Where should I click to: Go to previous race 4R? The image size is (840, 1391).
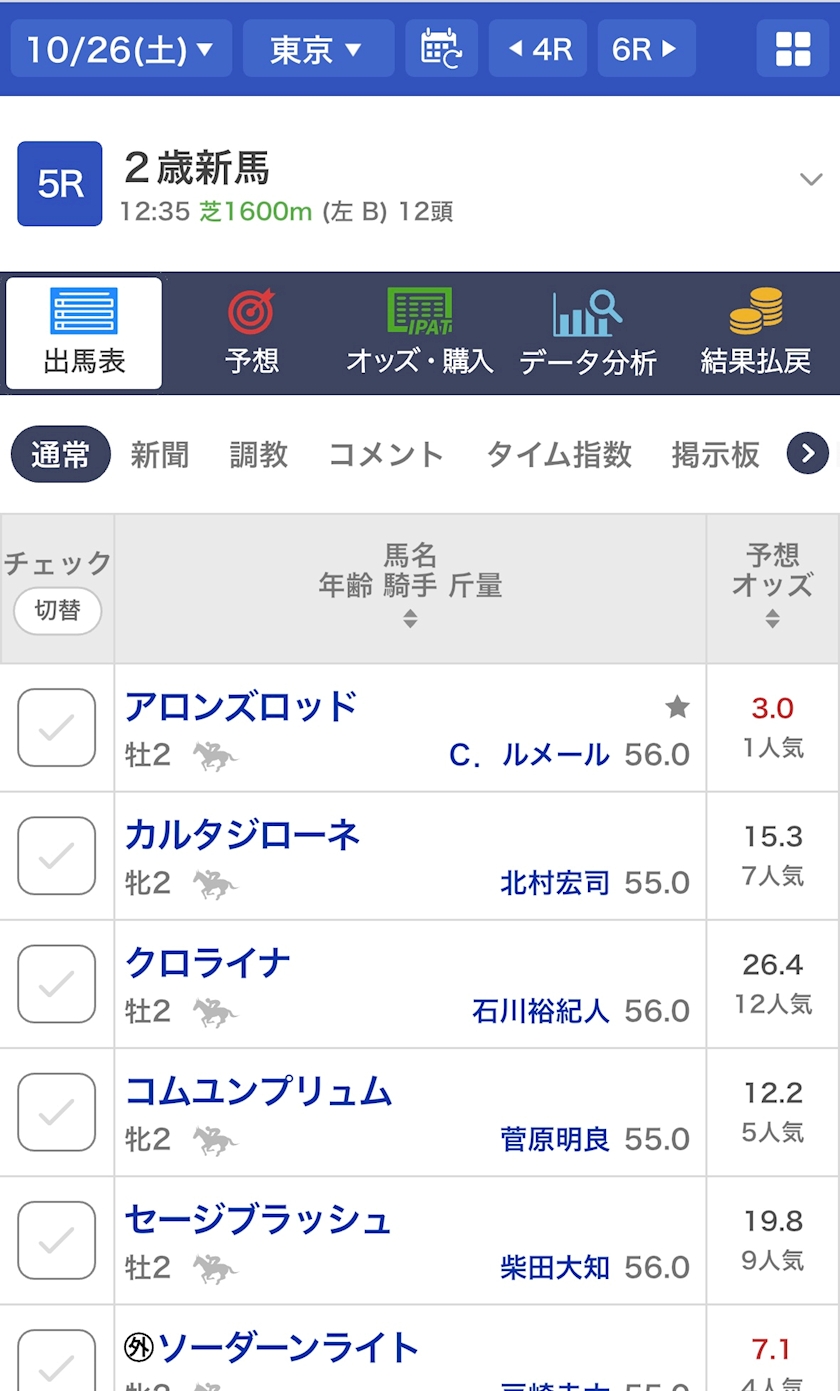537,48
